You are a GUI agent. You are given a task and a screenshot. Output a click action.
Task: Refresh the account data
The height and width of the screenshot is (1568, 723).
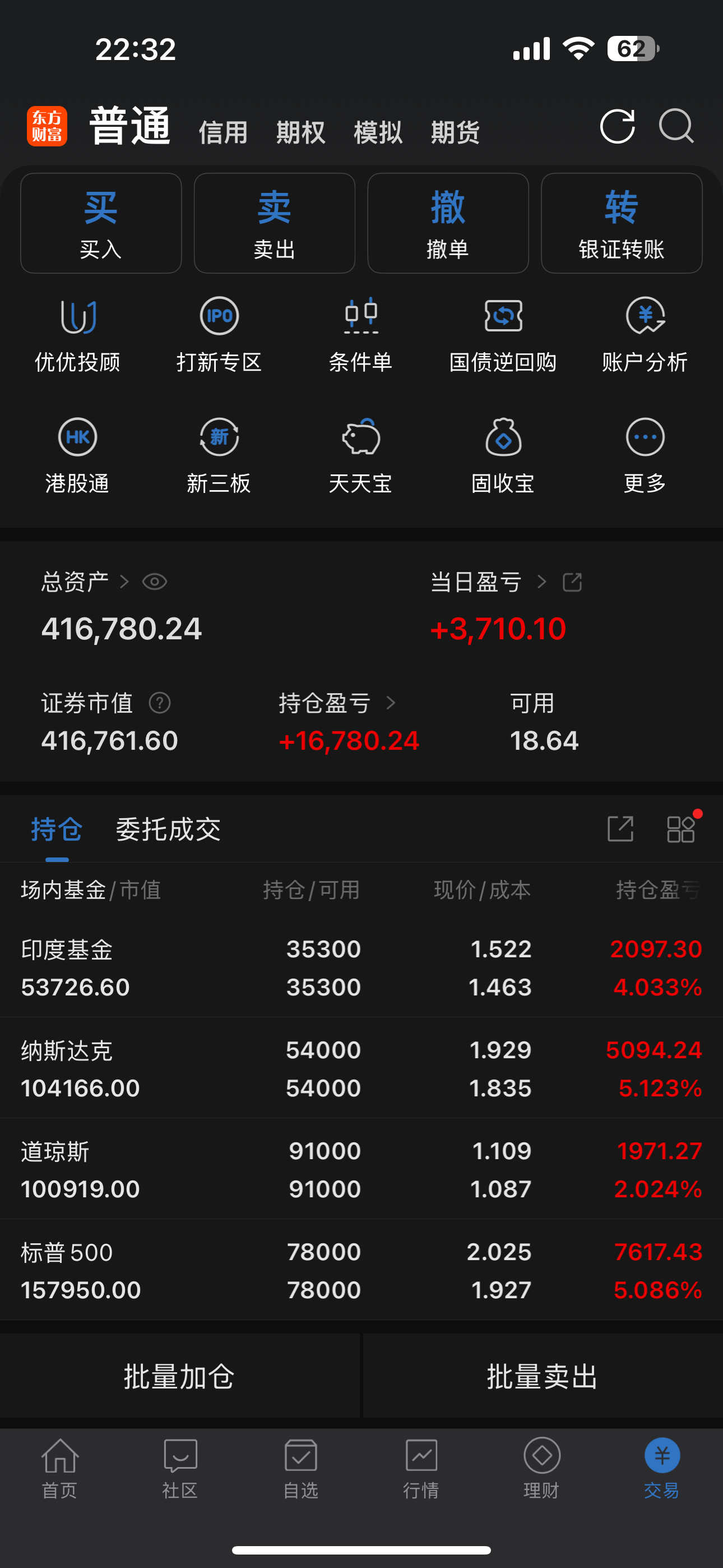pos(617,127)
